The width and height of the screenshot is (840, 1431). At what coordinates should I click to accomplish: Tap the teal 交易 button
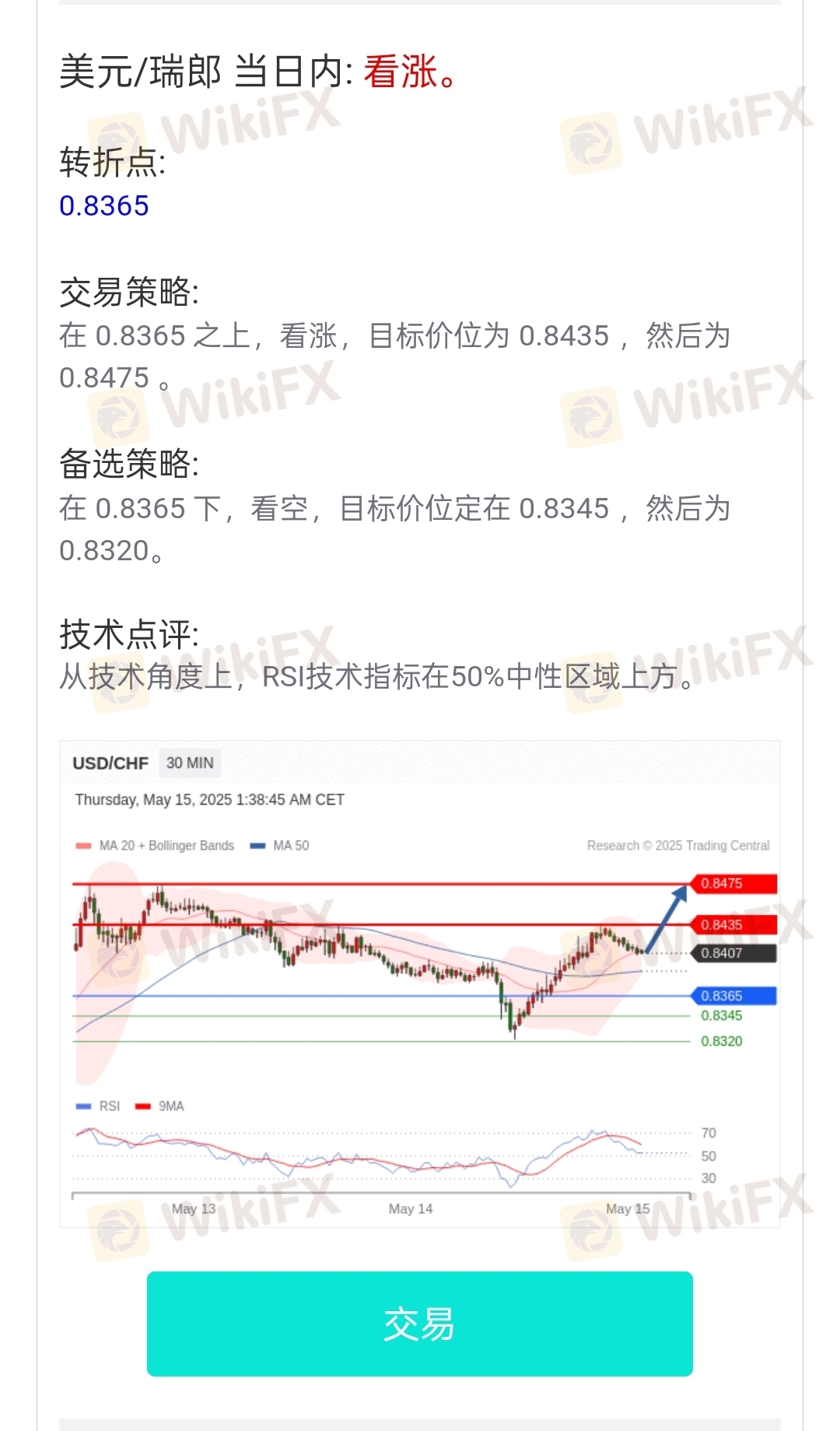[419, 1324]
